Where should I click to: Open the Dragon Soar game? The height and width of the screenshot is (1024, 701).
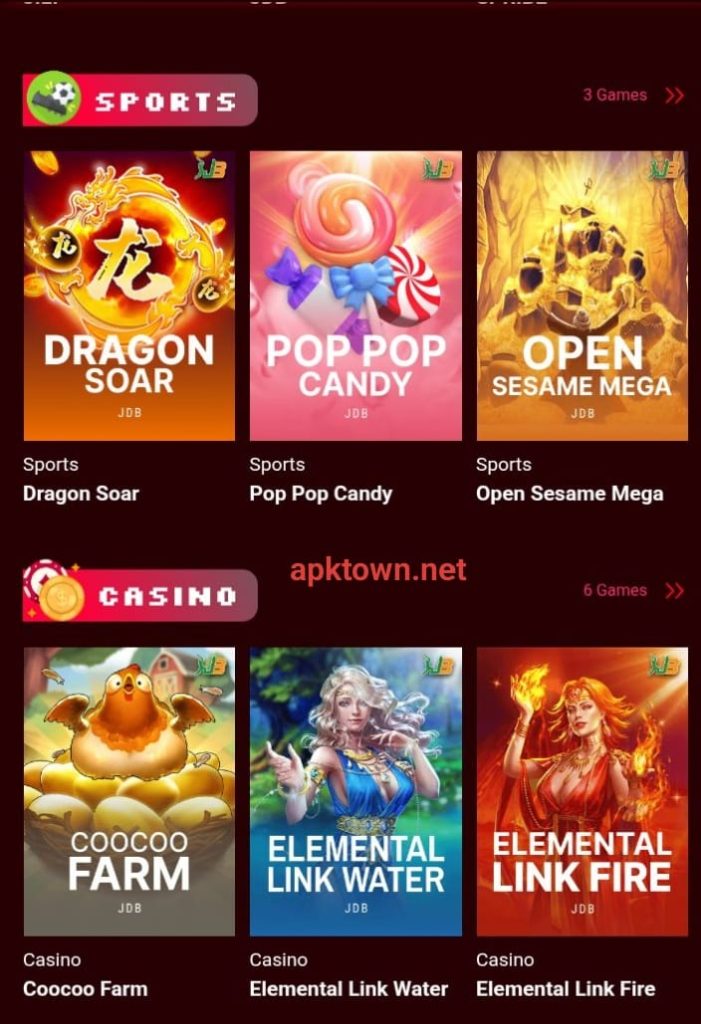[129, 296]
